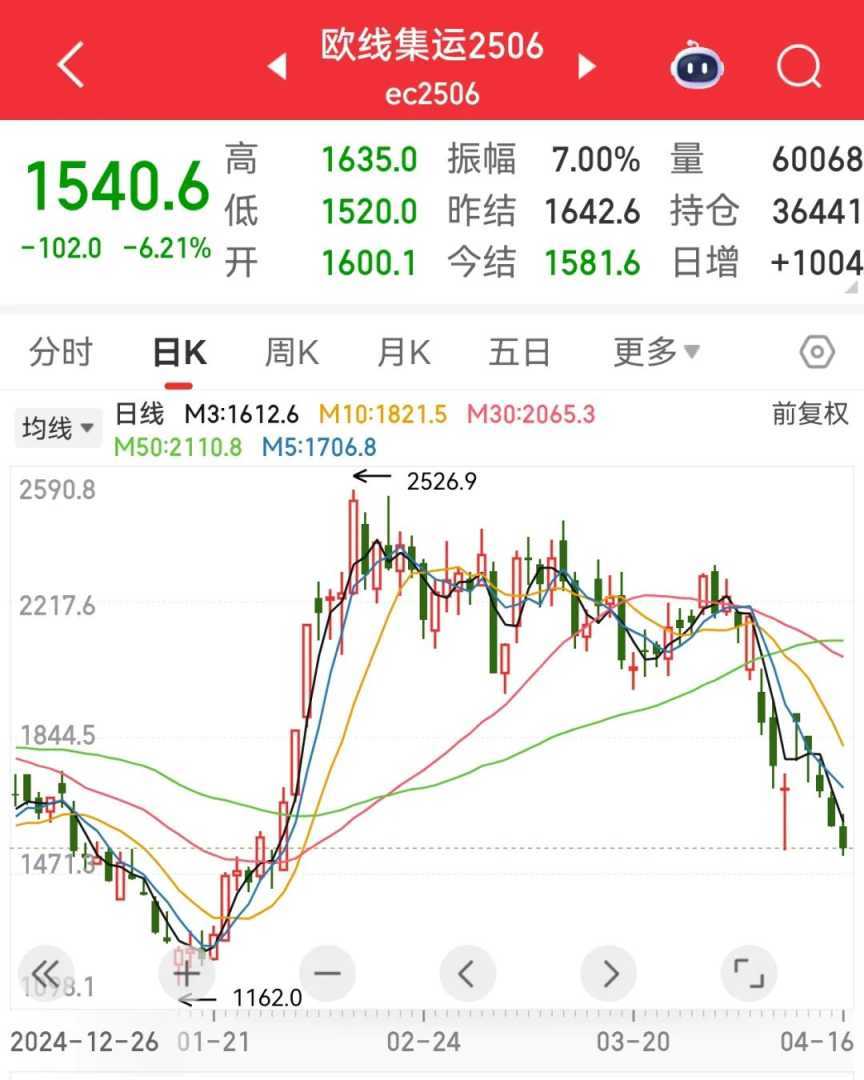
Task: Enter fullscreen chart view
Action: pyautogui.click(x=748, y=972)
